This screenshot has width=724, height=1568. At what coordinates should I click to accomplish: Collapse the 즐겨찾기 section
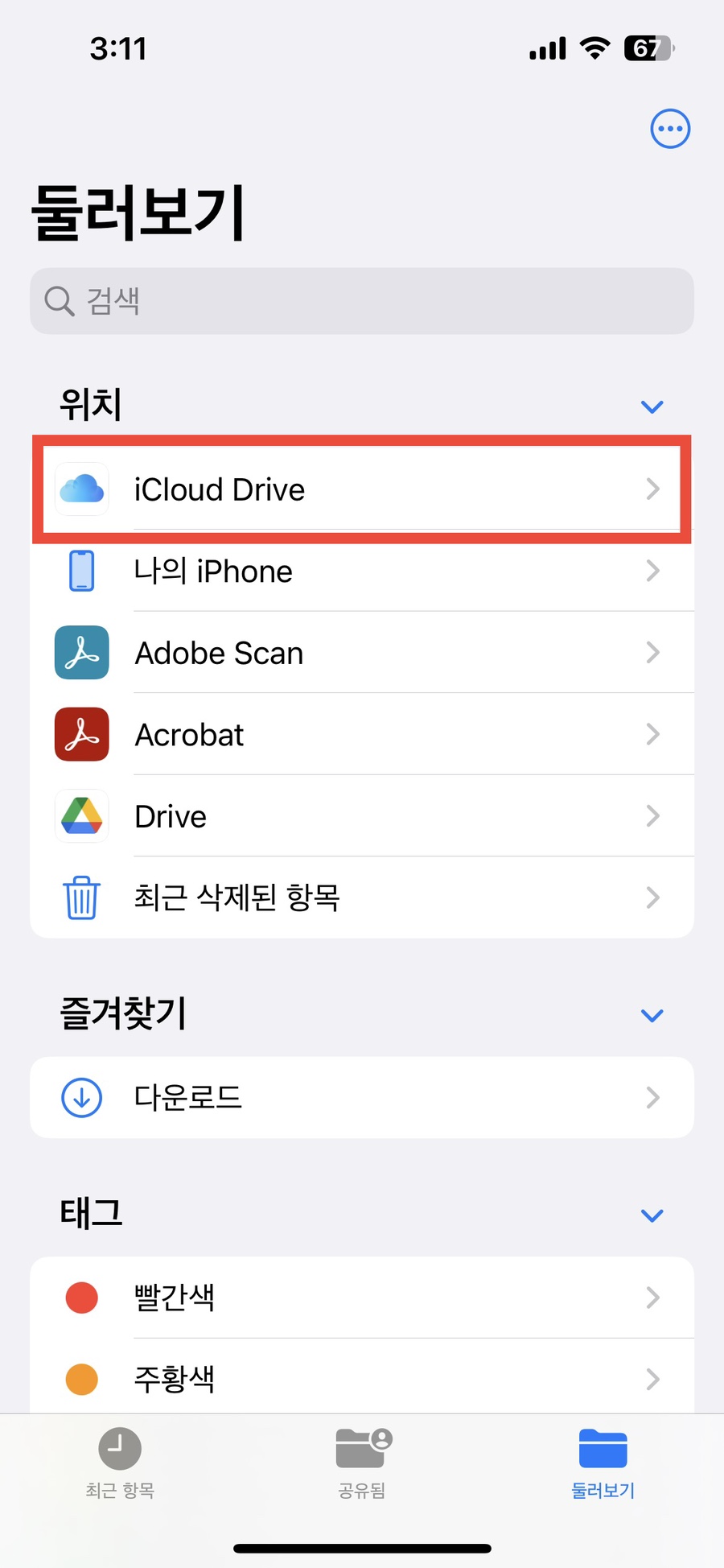pos(652,1015)
